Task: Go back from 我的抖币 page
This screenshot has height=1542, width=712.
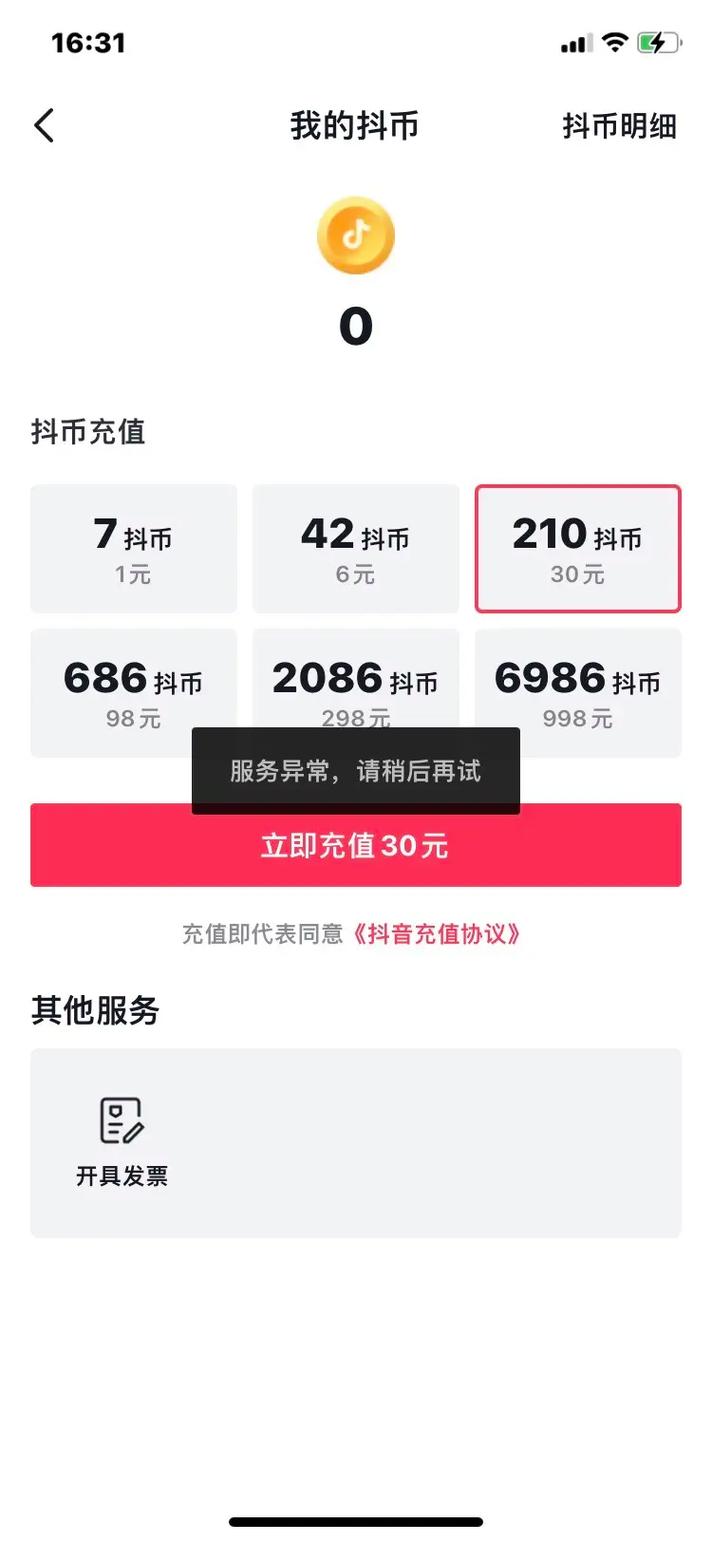Action: tap(44, 126)
